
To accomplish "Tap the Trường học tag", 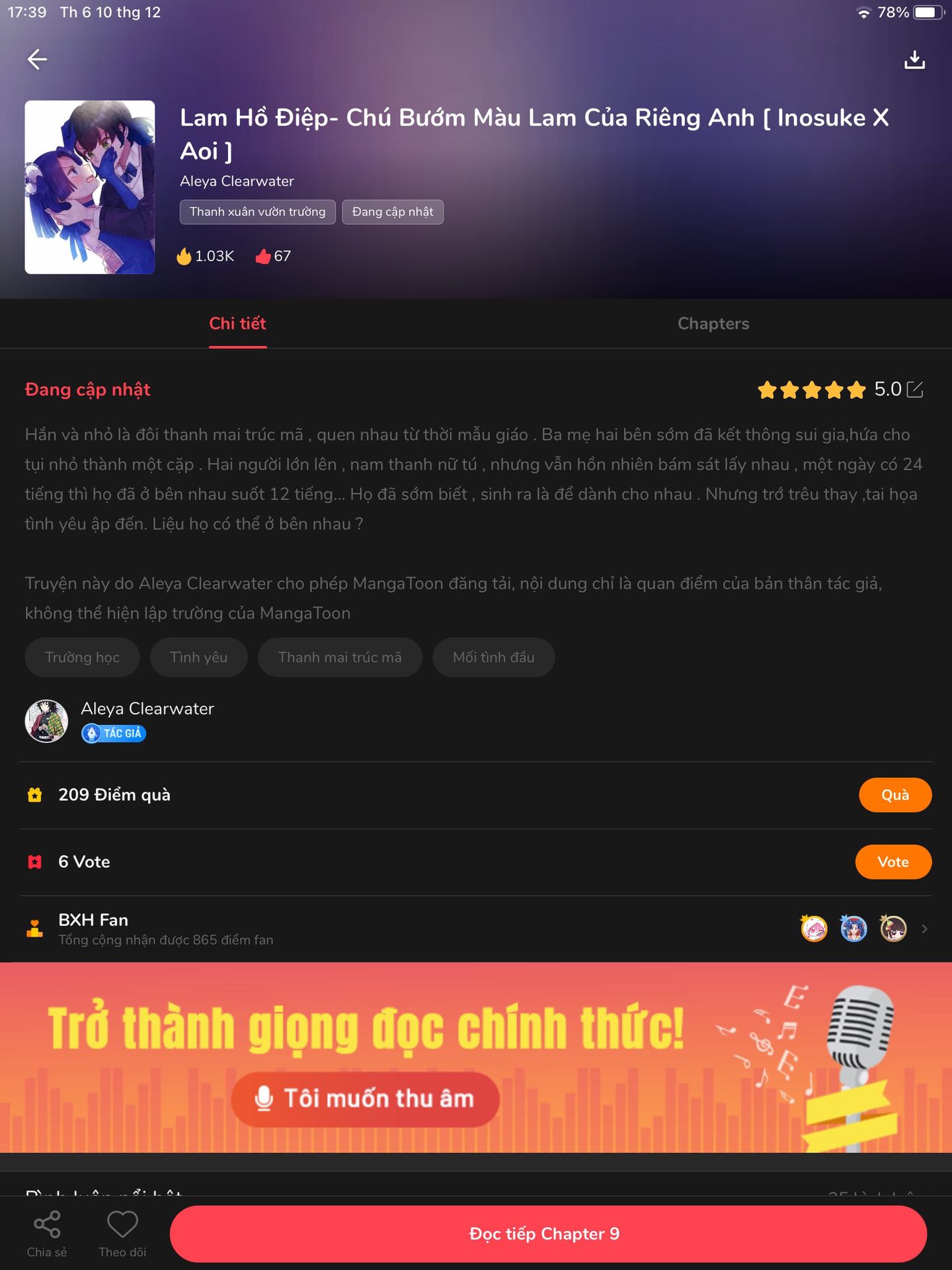I will (82, 657).
